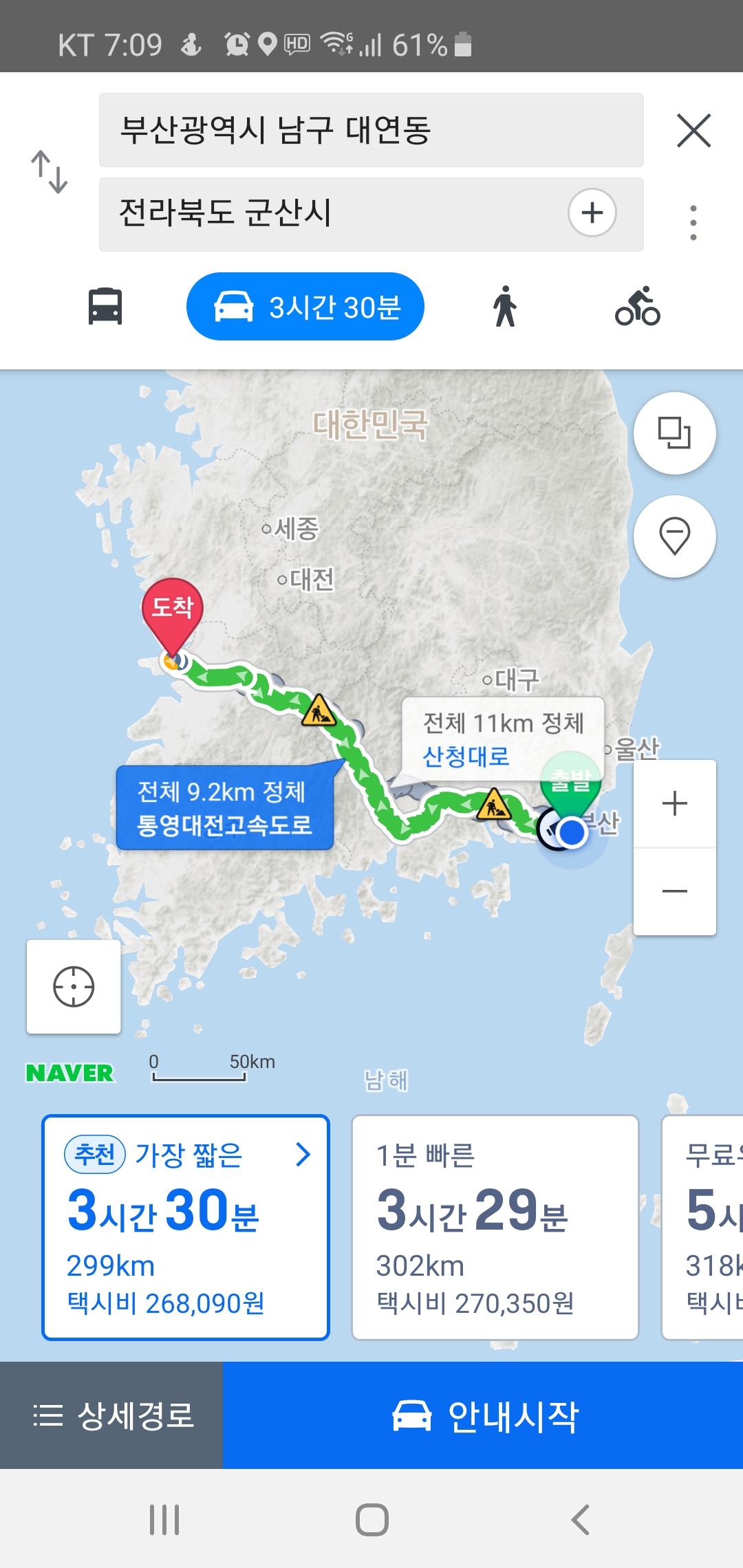Open the map layers button
743x1568 pixels.
[674, 433]
